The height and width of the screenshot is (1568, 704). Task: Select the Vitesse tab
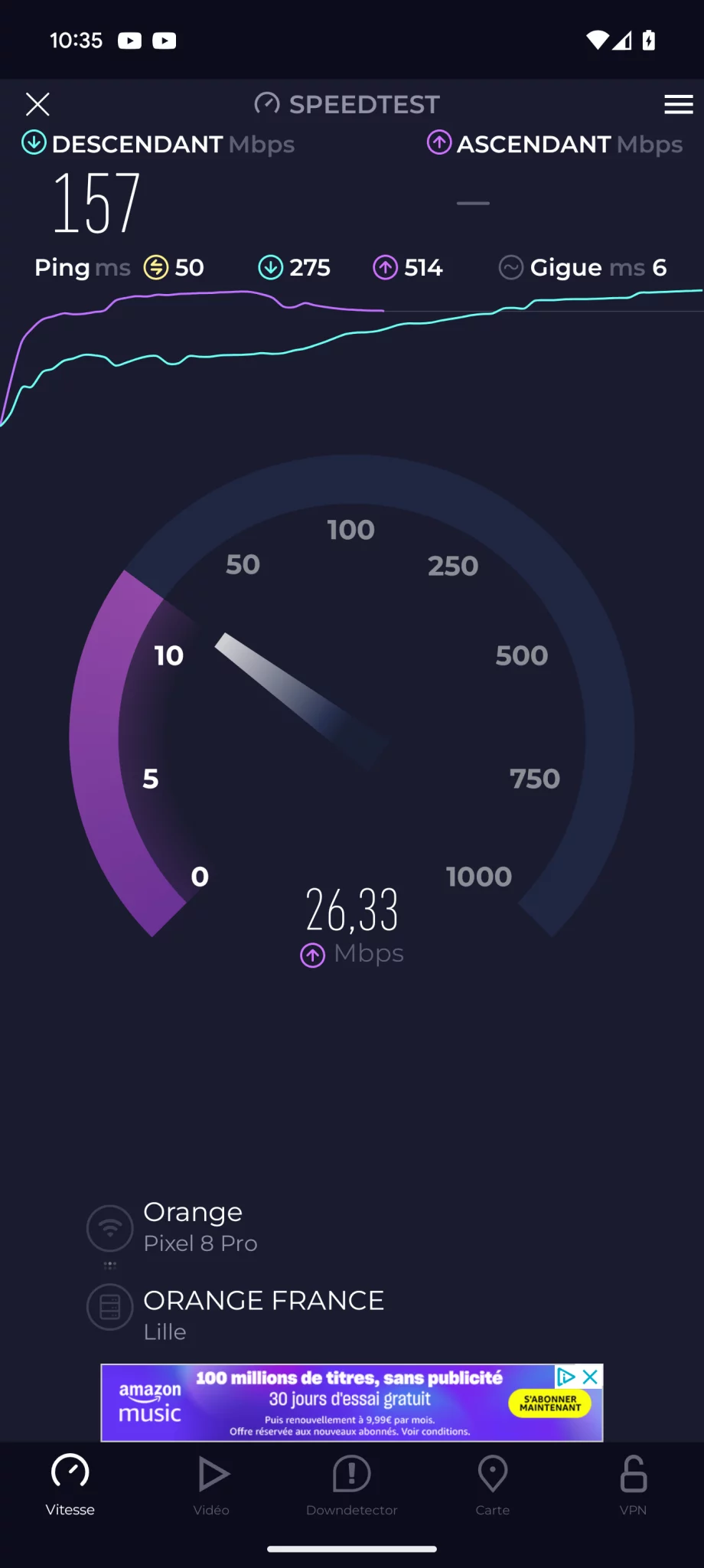70,1486
